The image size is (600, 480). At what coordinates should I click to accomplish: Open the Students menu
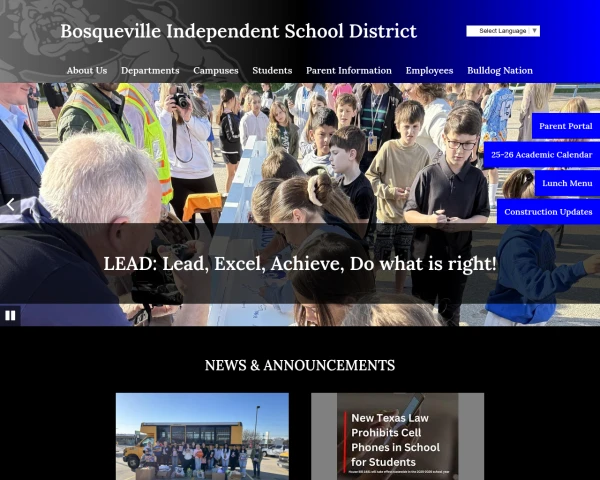[272, 71]
